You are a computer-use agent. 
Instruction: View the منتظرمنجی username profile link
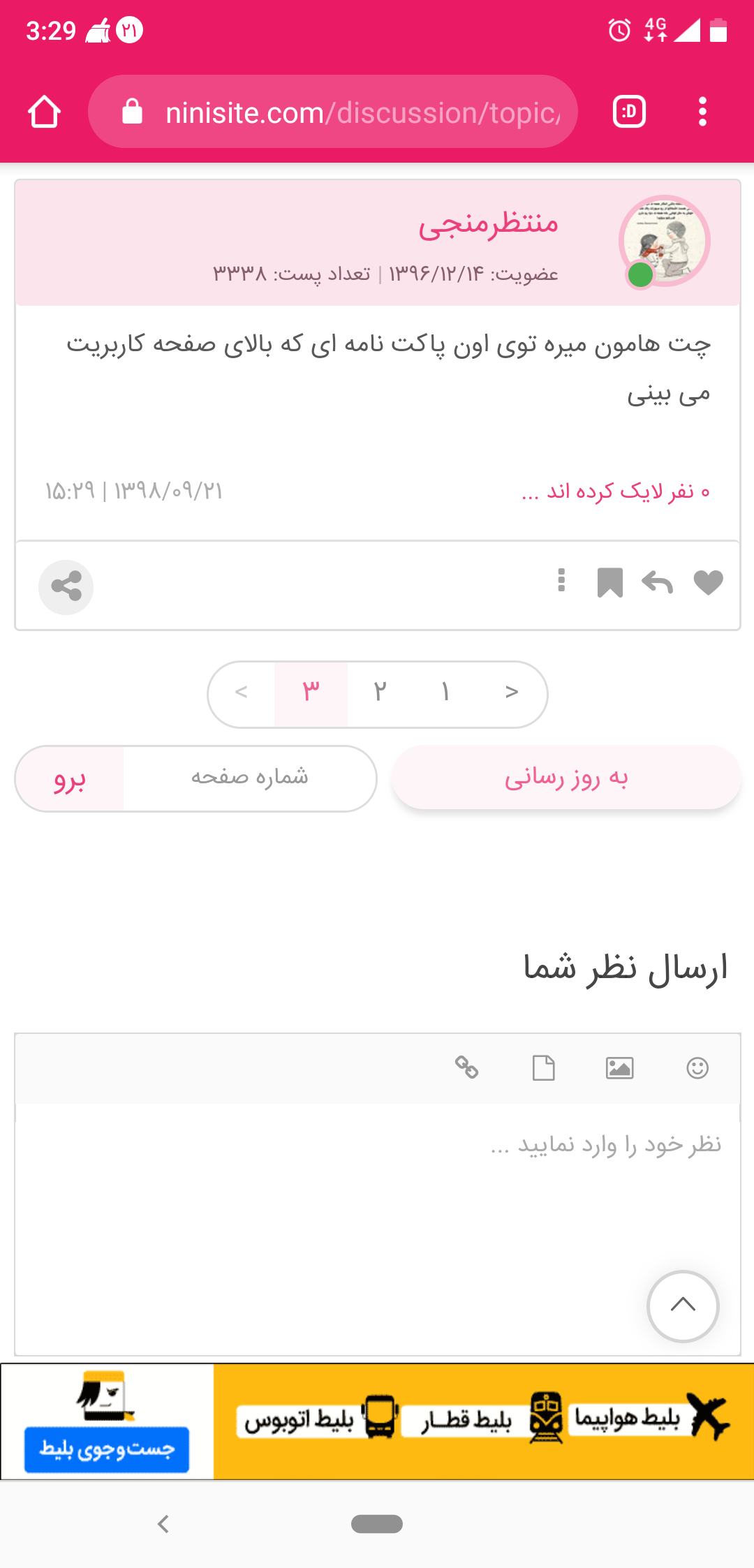(488, 223)
